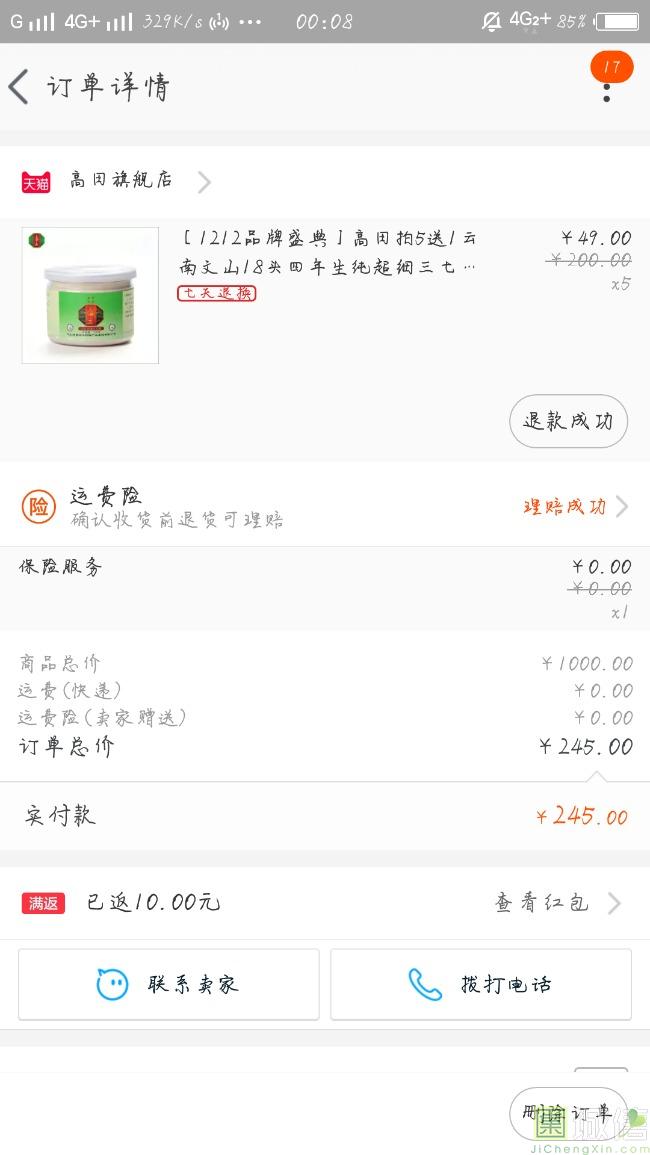Open the overflow menu with badge 17
The width and height of the screenshot is (650, 1155).
(x=607, y=87)
